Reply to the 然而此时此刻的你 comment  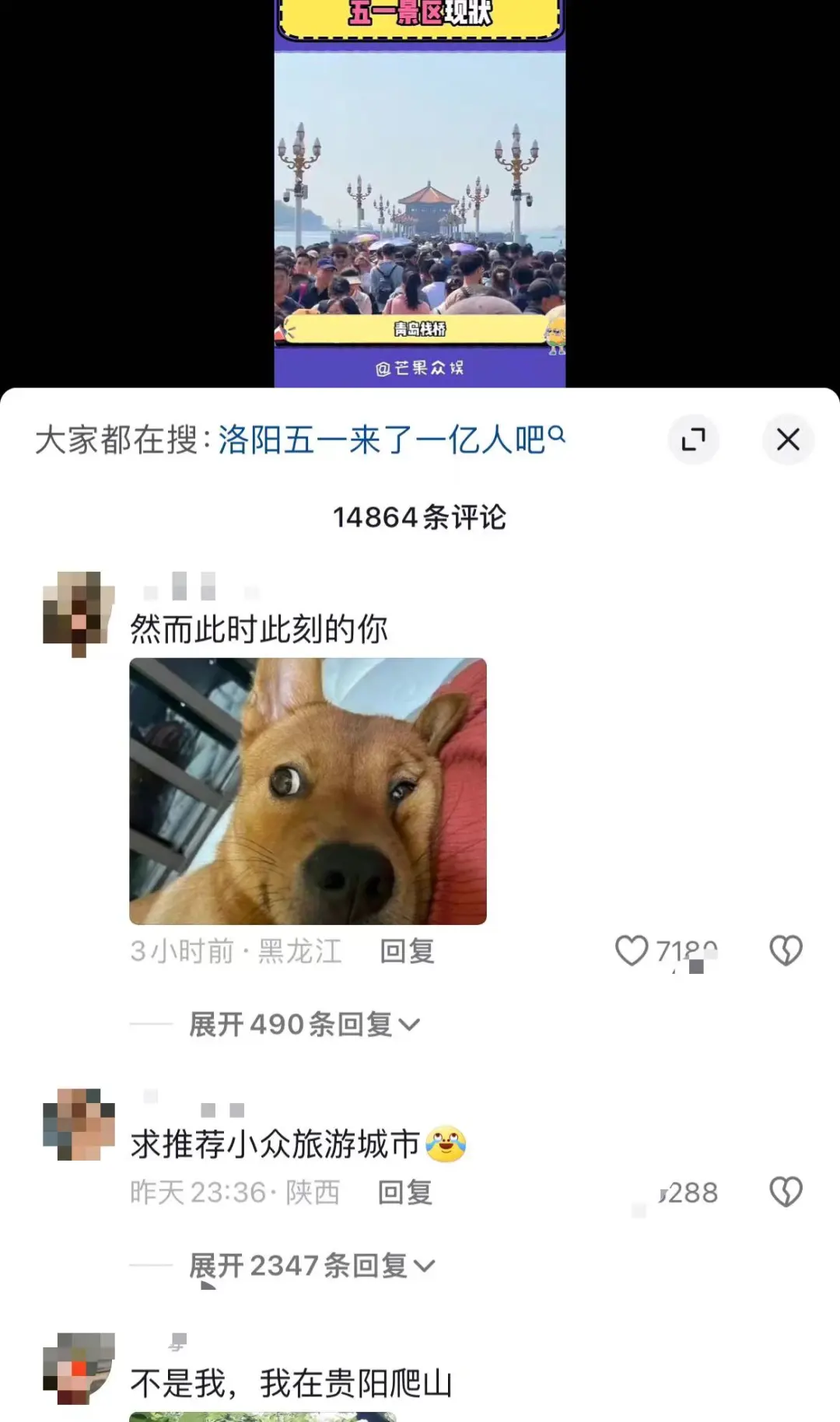click(407, 951)
